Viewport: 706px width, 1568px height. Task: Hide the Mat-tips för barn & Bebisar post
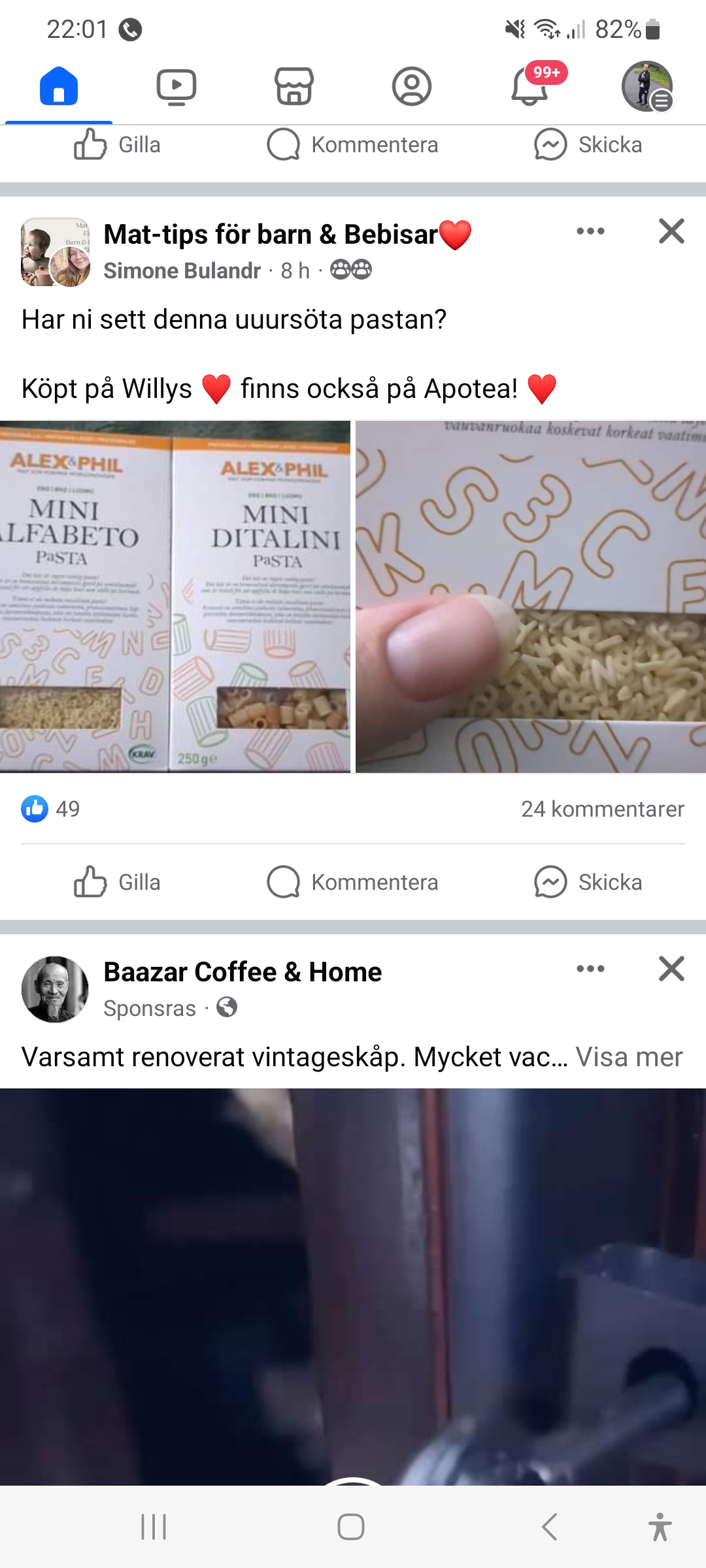[x=671, y=231]
